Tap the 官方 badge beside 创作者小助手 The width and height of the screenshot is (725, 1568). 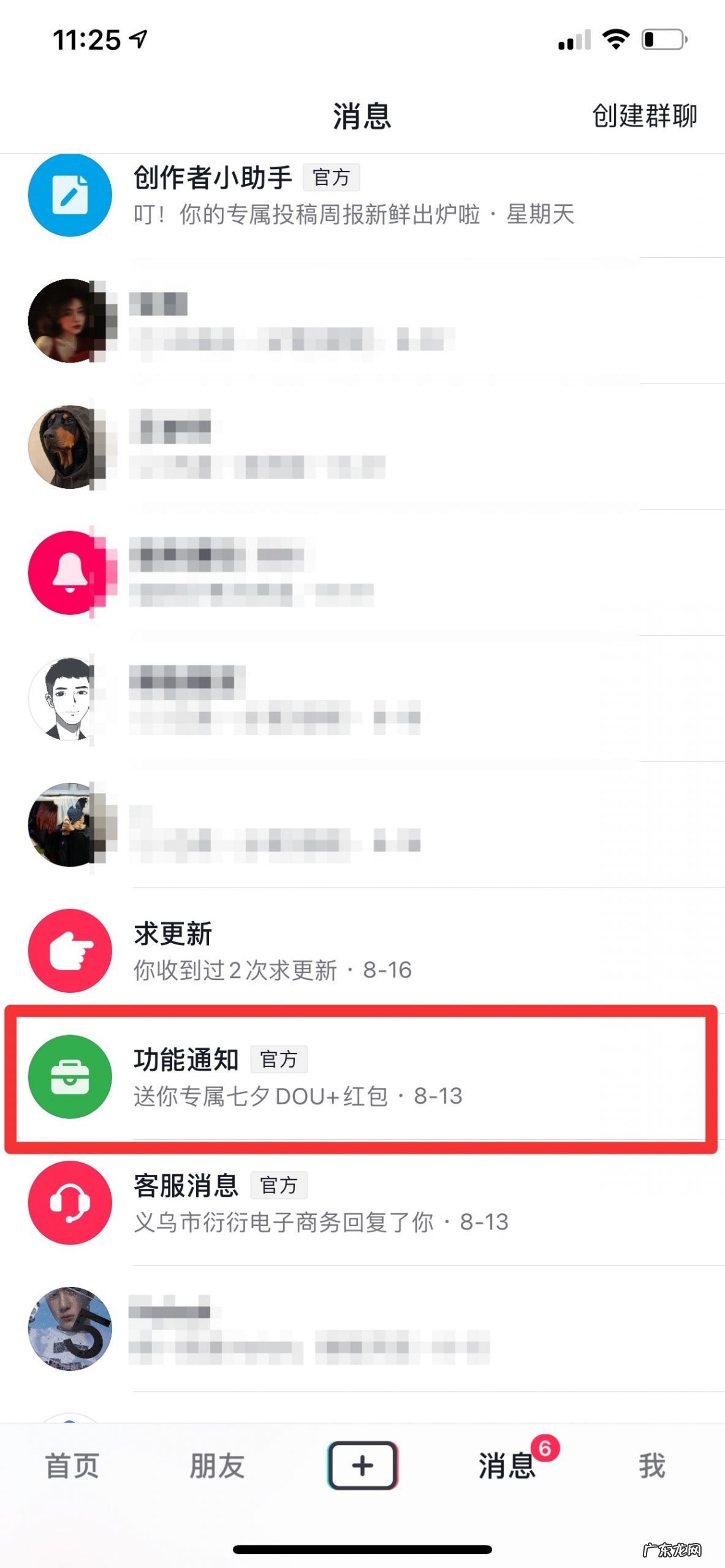coord(331,177)
